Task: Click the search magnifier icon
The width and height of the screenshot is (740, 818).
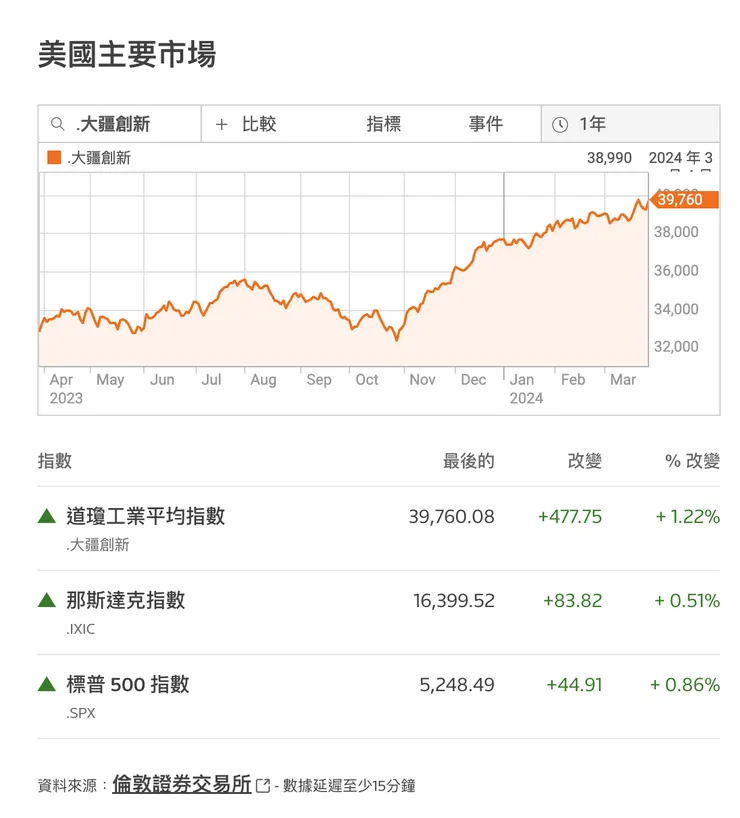Action: (x=59, y=123)
